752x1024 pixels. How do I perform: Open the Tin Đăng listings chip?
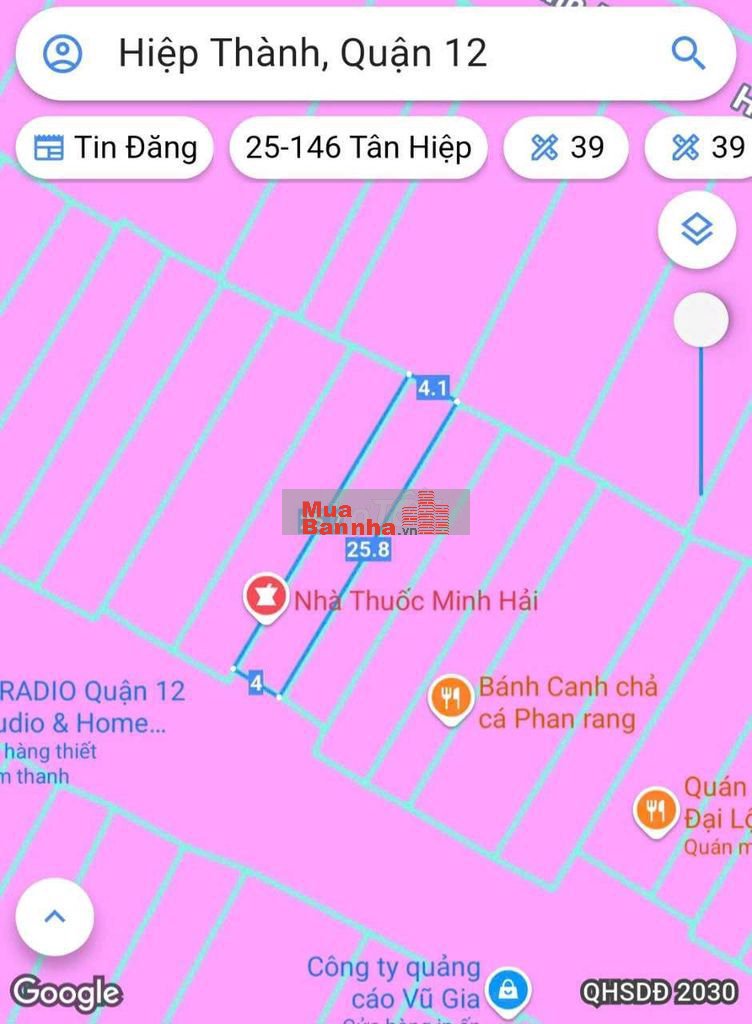click(115, 148)
